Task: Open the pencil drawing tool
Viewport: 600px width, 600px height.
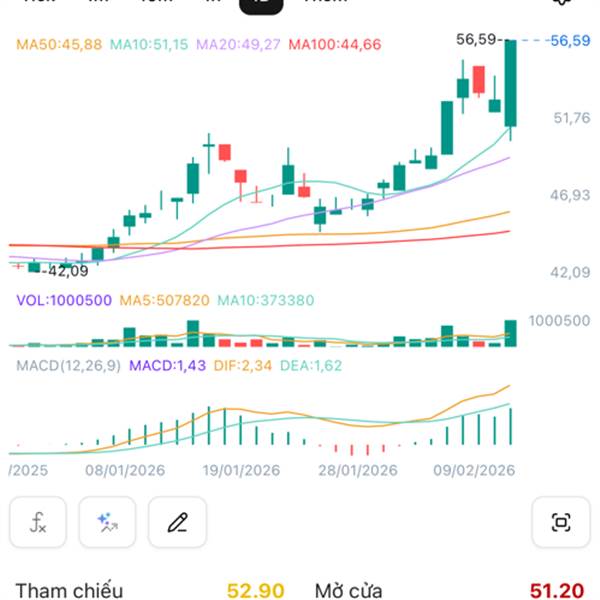Action: click(177, 522)
